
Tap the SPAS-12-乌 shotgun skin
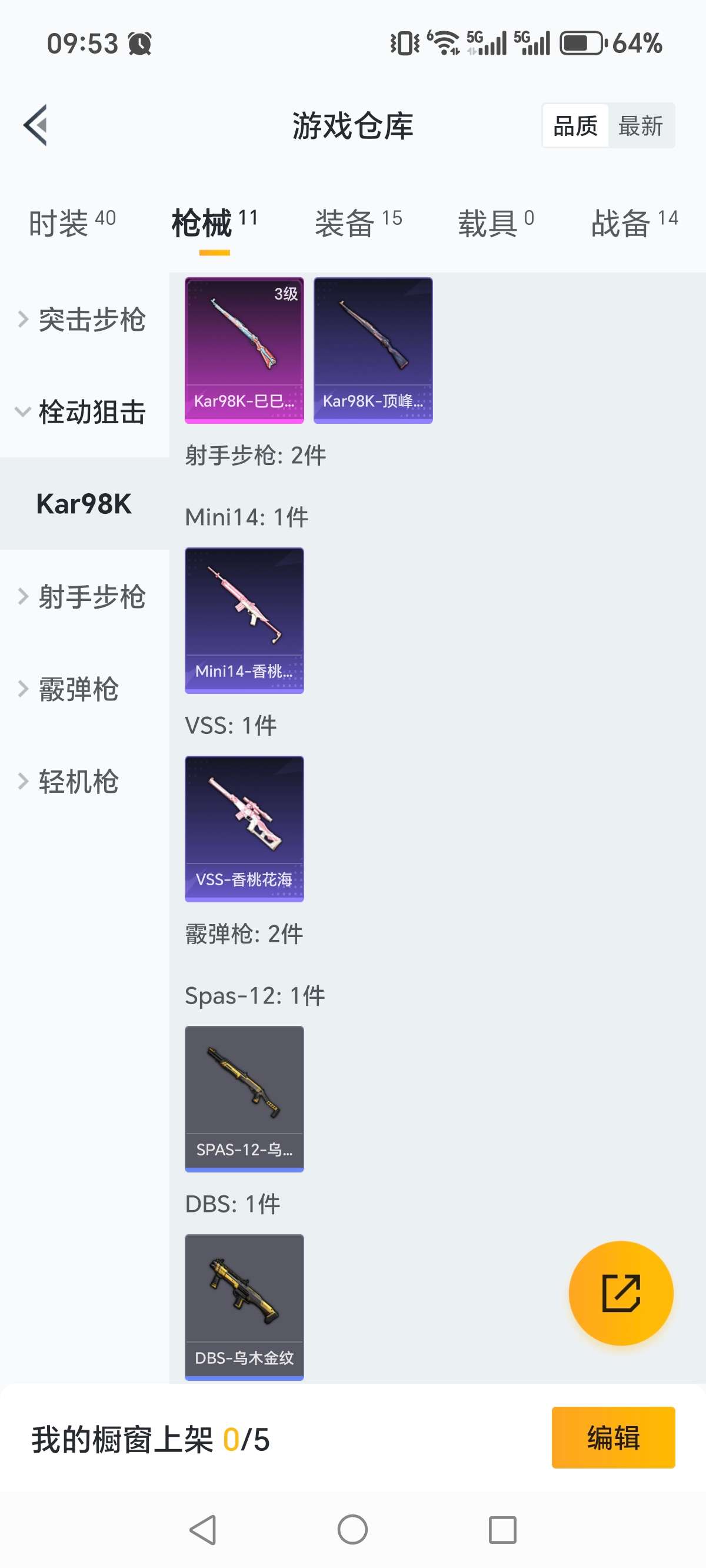244,1098
